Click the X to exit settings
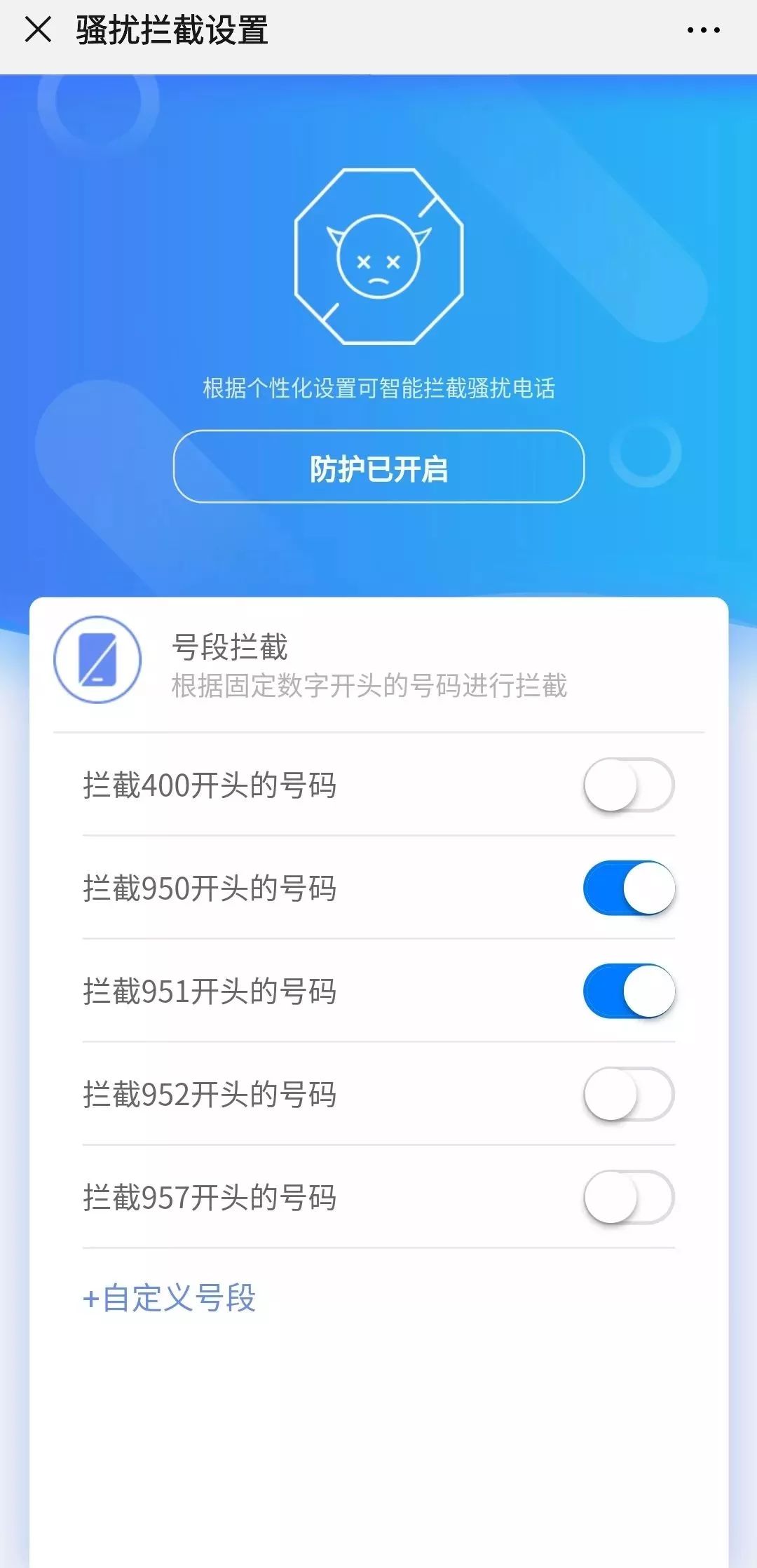757x1568 pixels. click(39, 29)
